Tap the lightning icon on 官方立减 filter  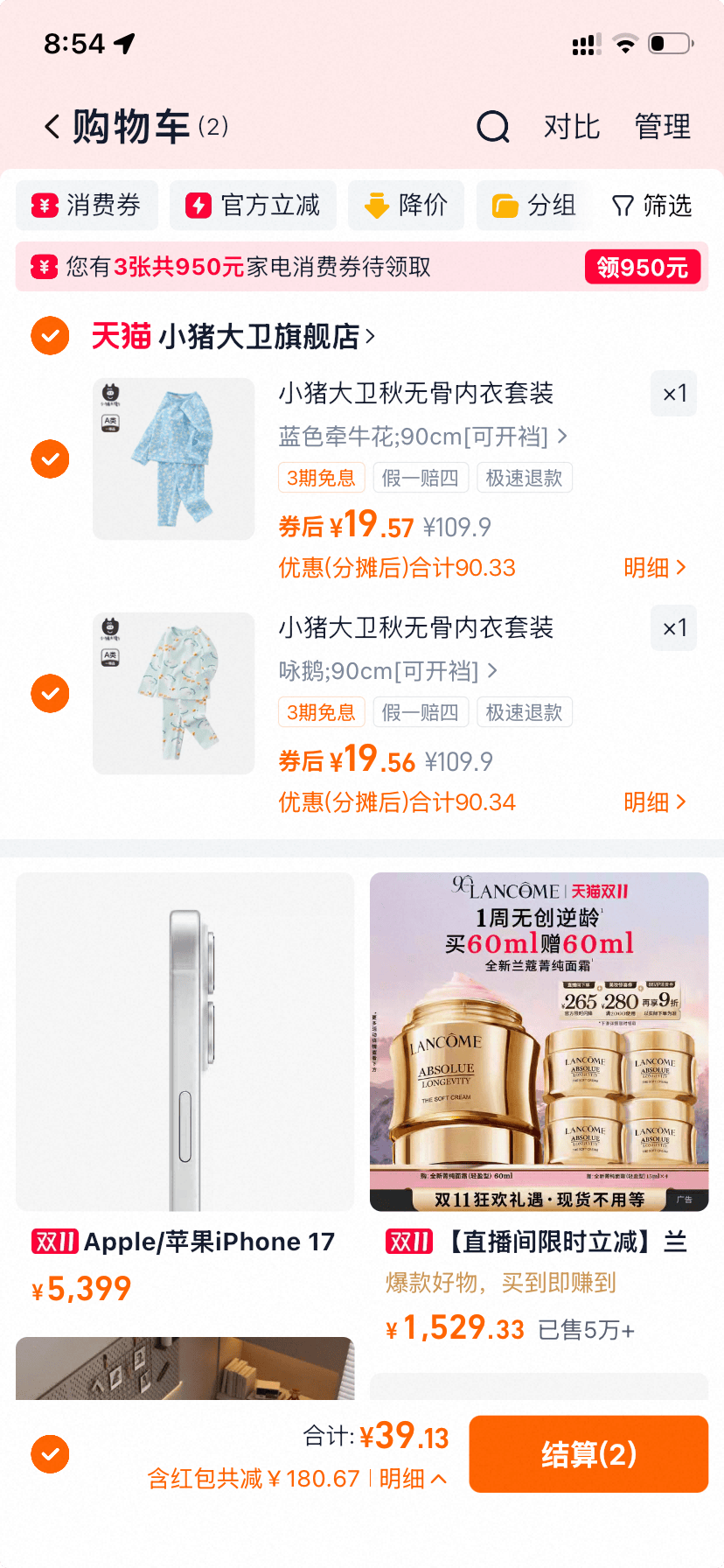point(199,205)
